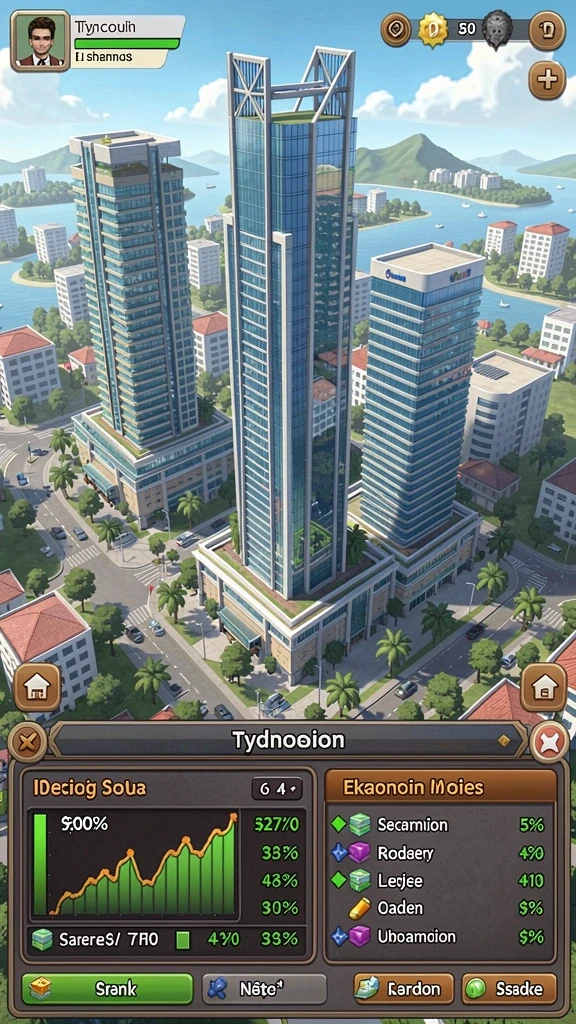
Task: Tap the round target icon in top bar
Action: pyautogui.click(x=396, y=29)
